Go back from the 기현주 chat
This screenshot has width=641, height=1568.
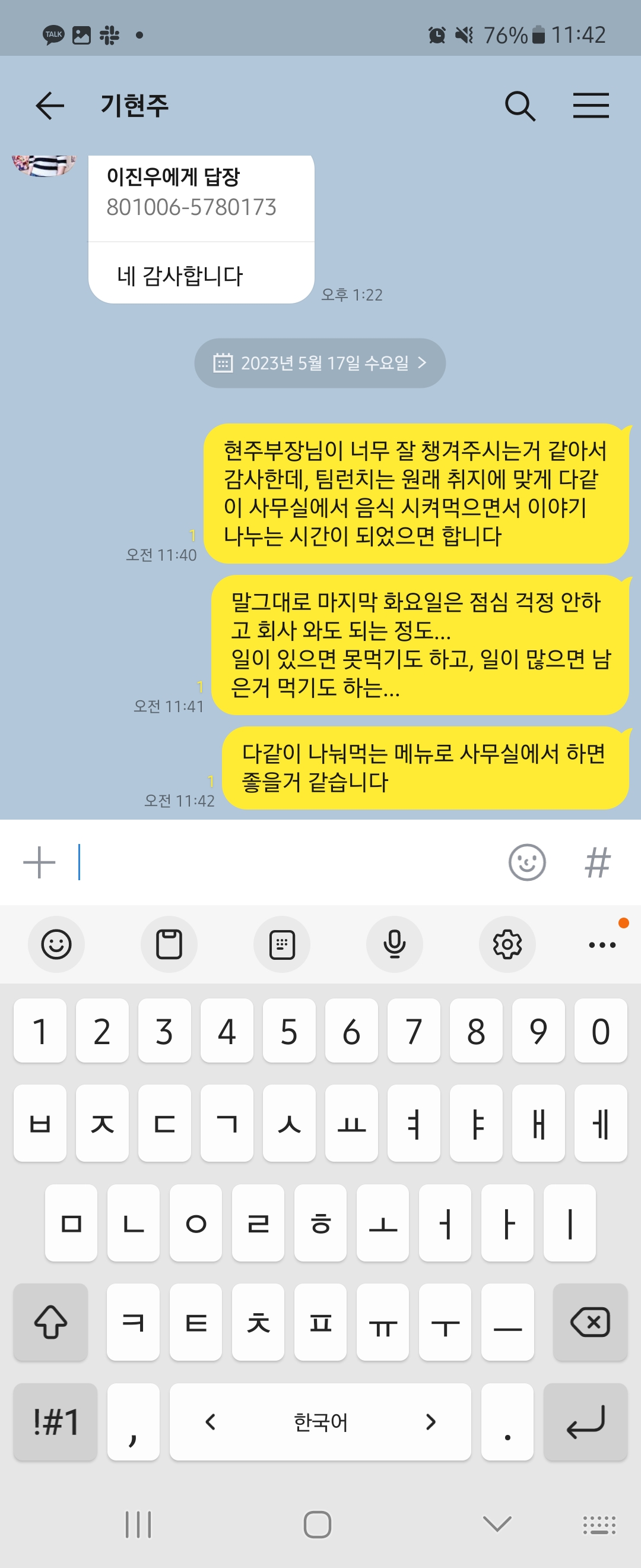50,106
